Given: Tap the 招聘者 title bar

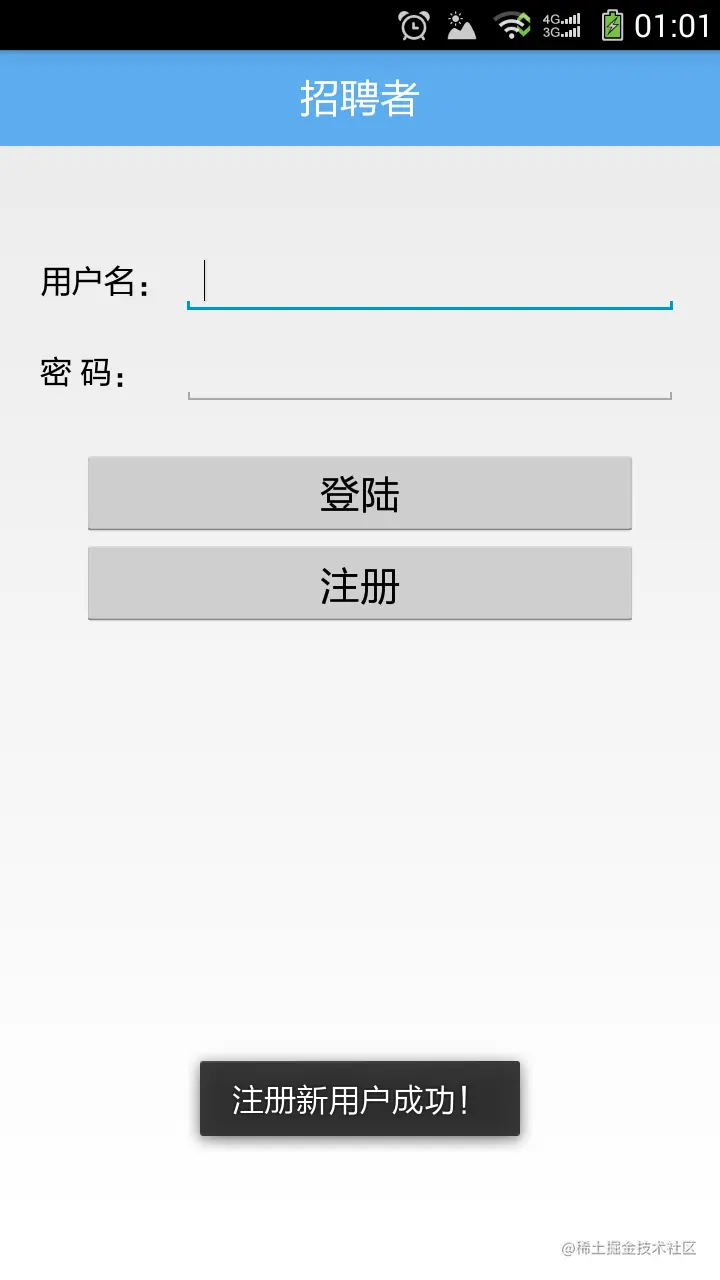Looking at the screenshot, I should click(x=360, y=97).
